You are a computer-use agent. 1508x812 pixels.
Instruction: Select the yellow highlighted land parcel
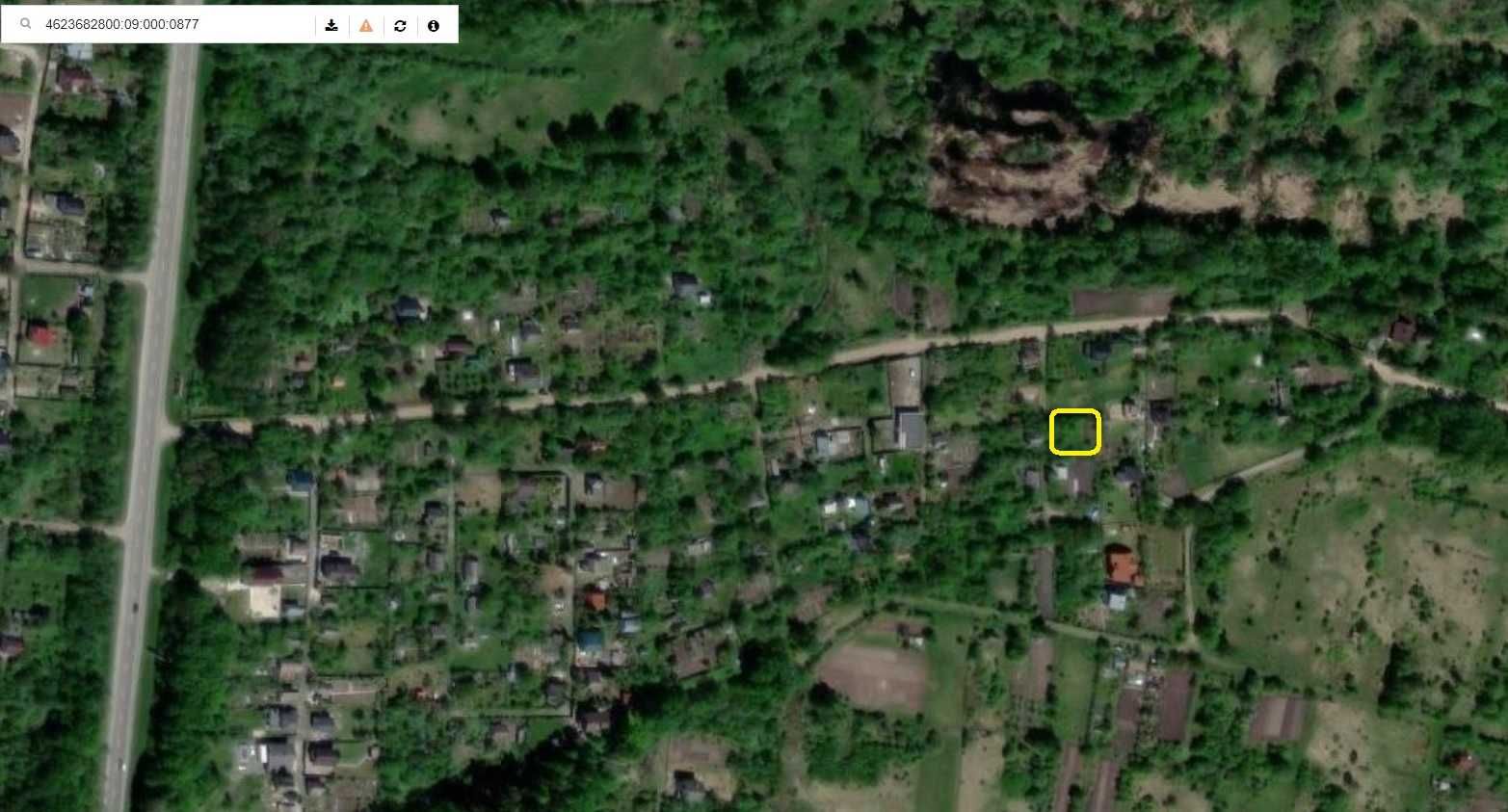(1074, 432)
